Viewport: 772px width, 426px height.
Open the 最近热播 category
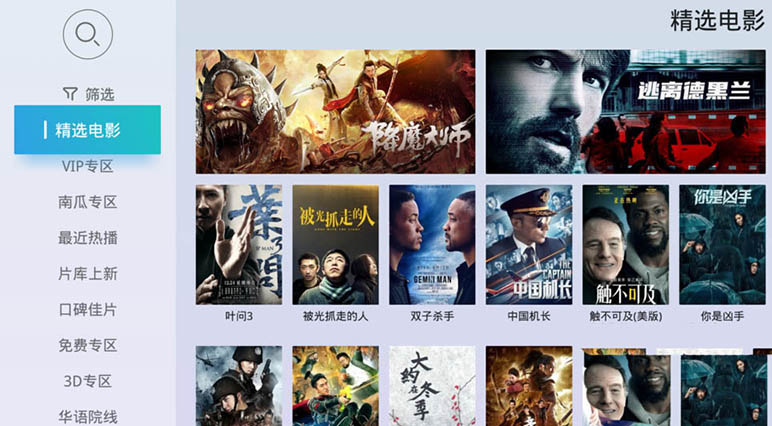click(87, 238)
